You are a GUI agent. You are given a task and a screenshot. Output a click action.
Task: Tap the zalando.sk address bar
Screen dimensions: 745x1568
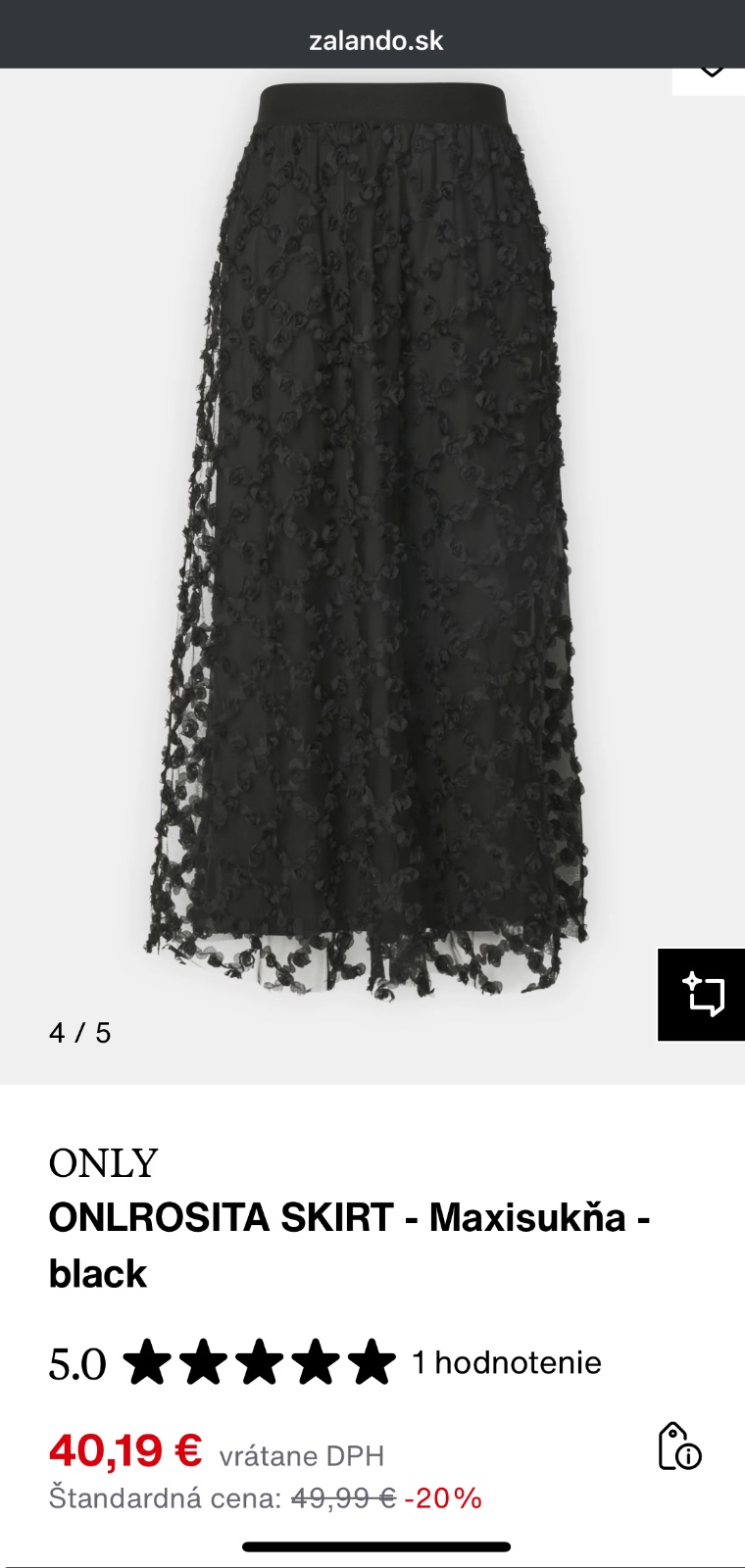coord(375,41)
